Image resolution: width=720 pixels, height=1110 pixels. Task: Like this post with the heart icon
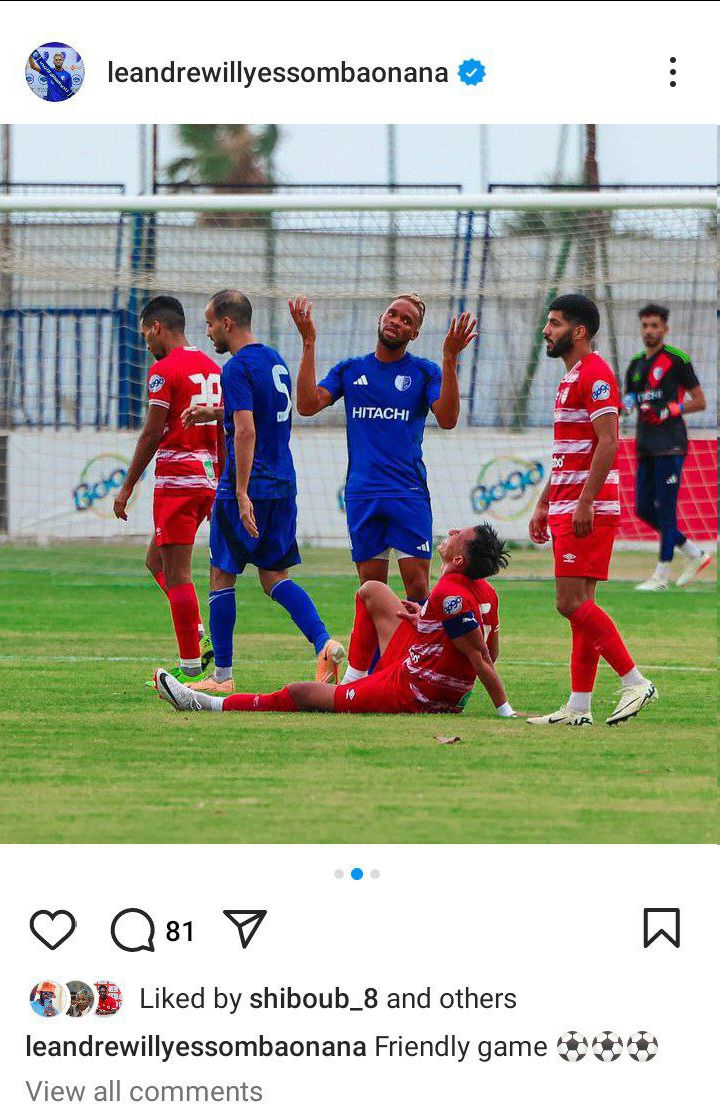[x=52, y=930]
